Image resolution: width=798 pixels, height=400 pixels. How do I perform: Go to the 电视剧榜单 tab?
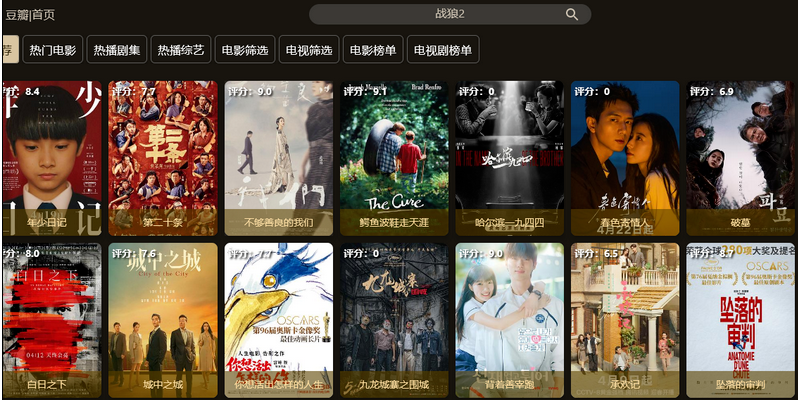pyautogui.click(x=443, y=49)
